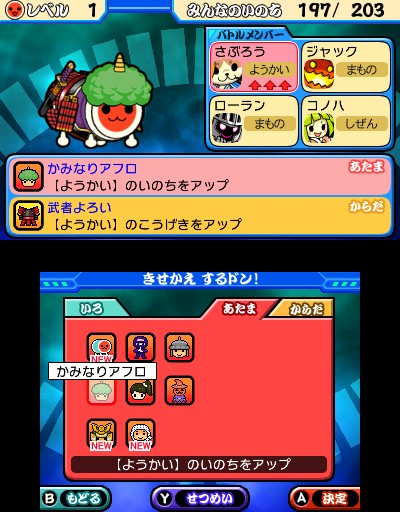400x512 pixels.
Task: Select the grey helmet head item
Action: pyautogui.click(x=179, y=347)
